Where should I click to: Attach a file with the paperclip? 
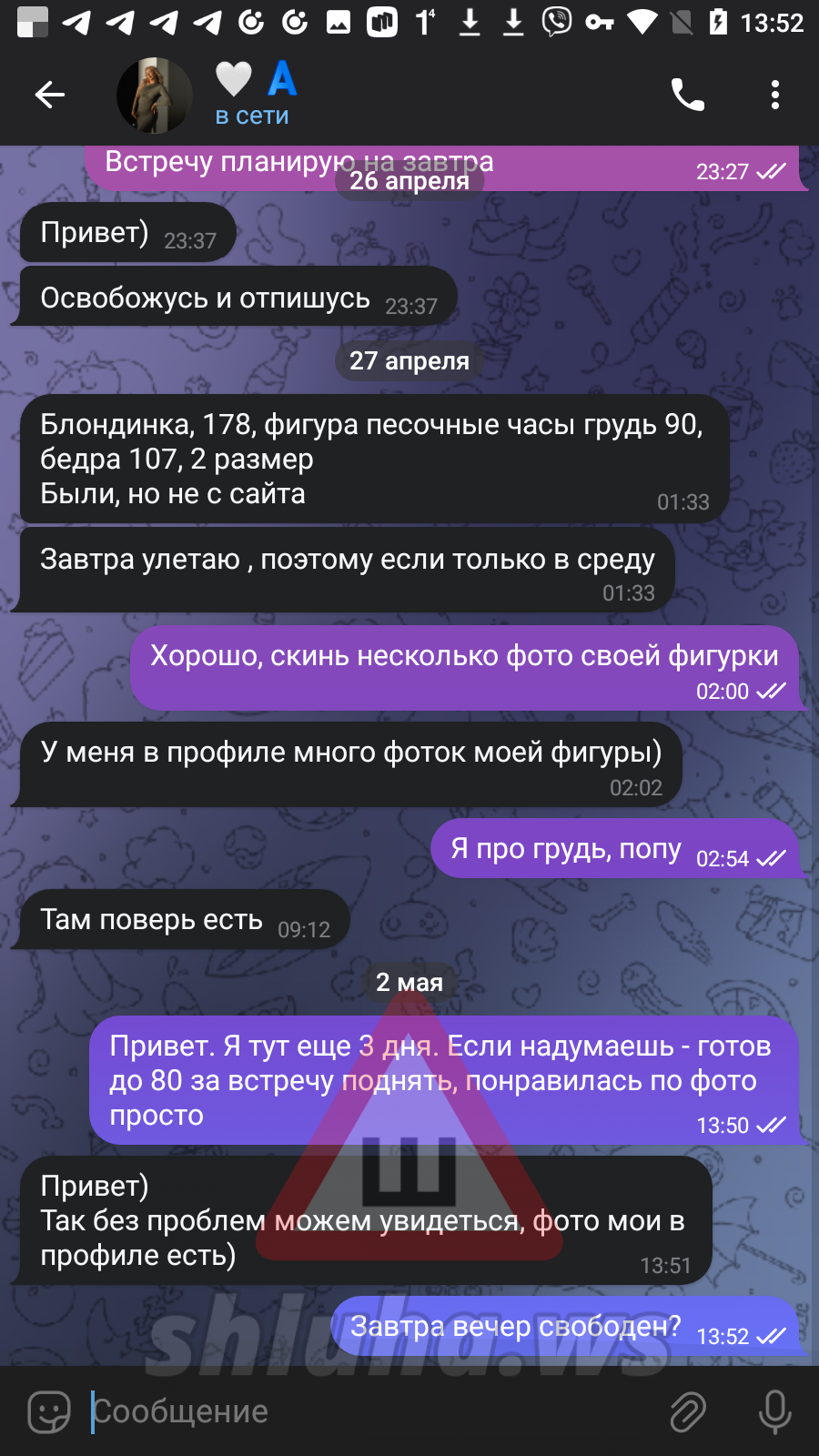(x=688, y=1411)
